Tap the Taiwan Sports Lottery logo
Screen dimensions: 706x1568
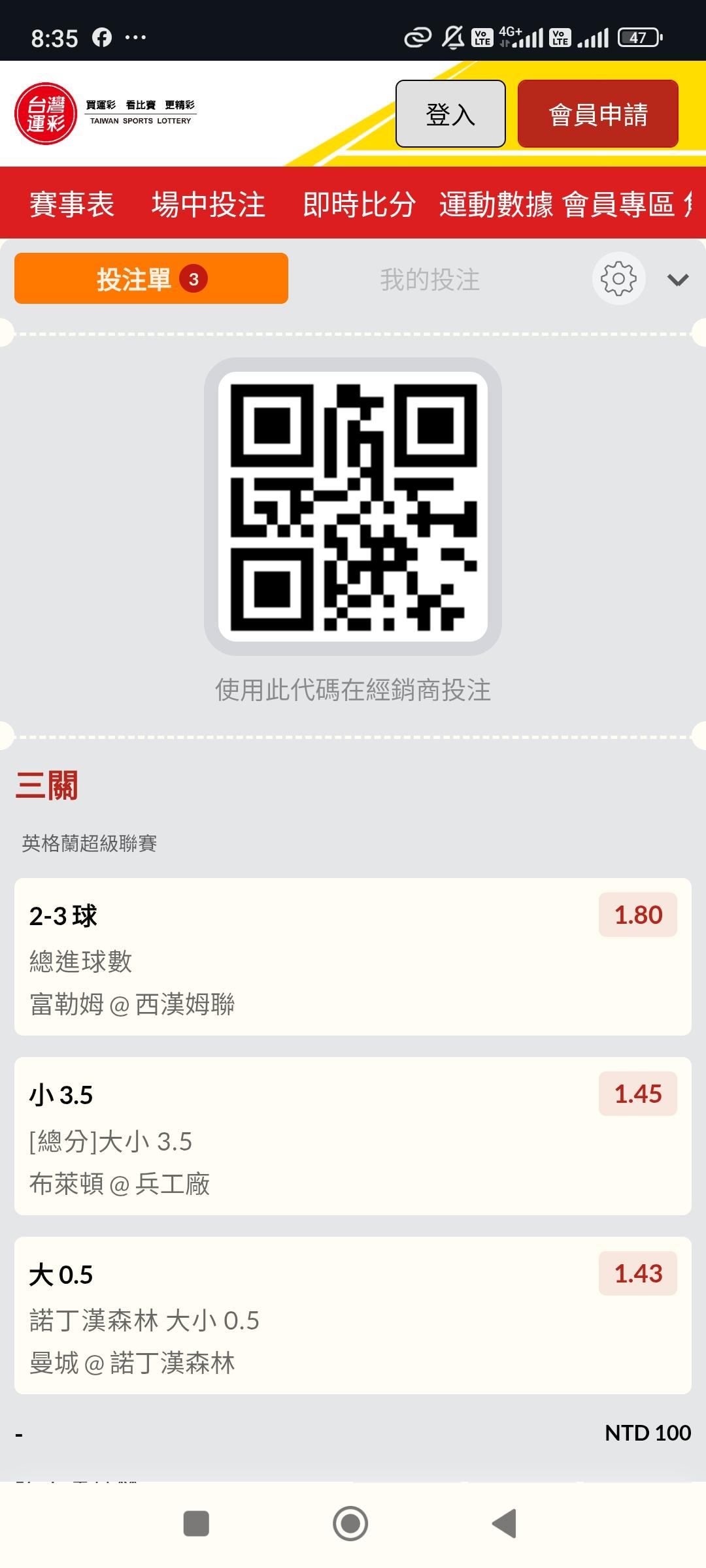click(105, 114)
